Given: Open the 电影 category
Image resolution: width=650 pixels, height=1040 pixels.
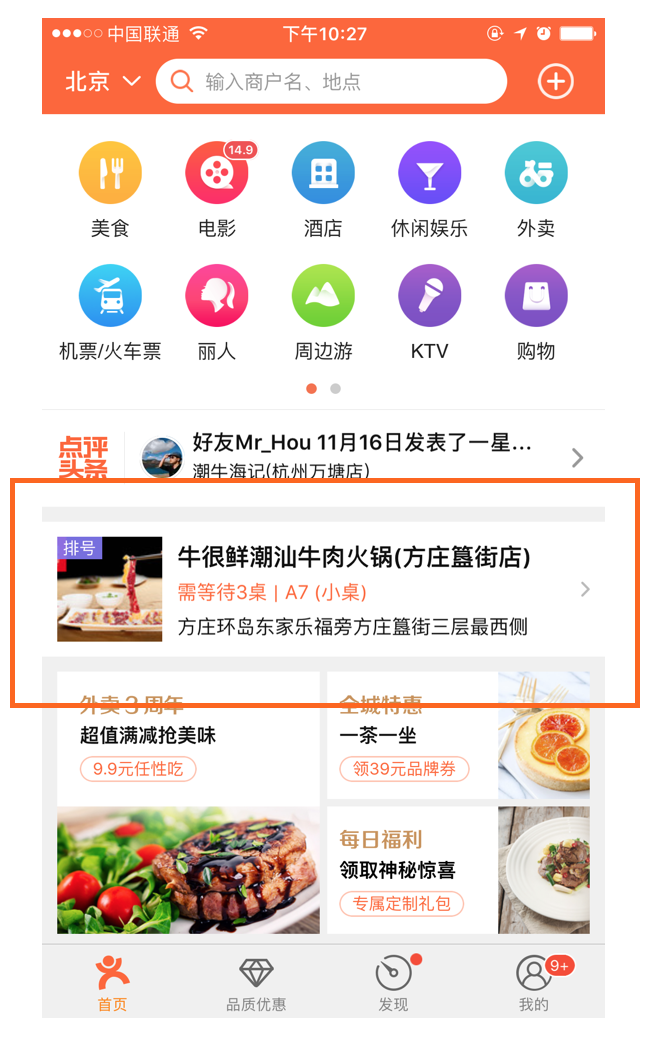Looking at the screenshot, I should click(x=216, y=174).
